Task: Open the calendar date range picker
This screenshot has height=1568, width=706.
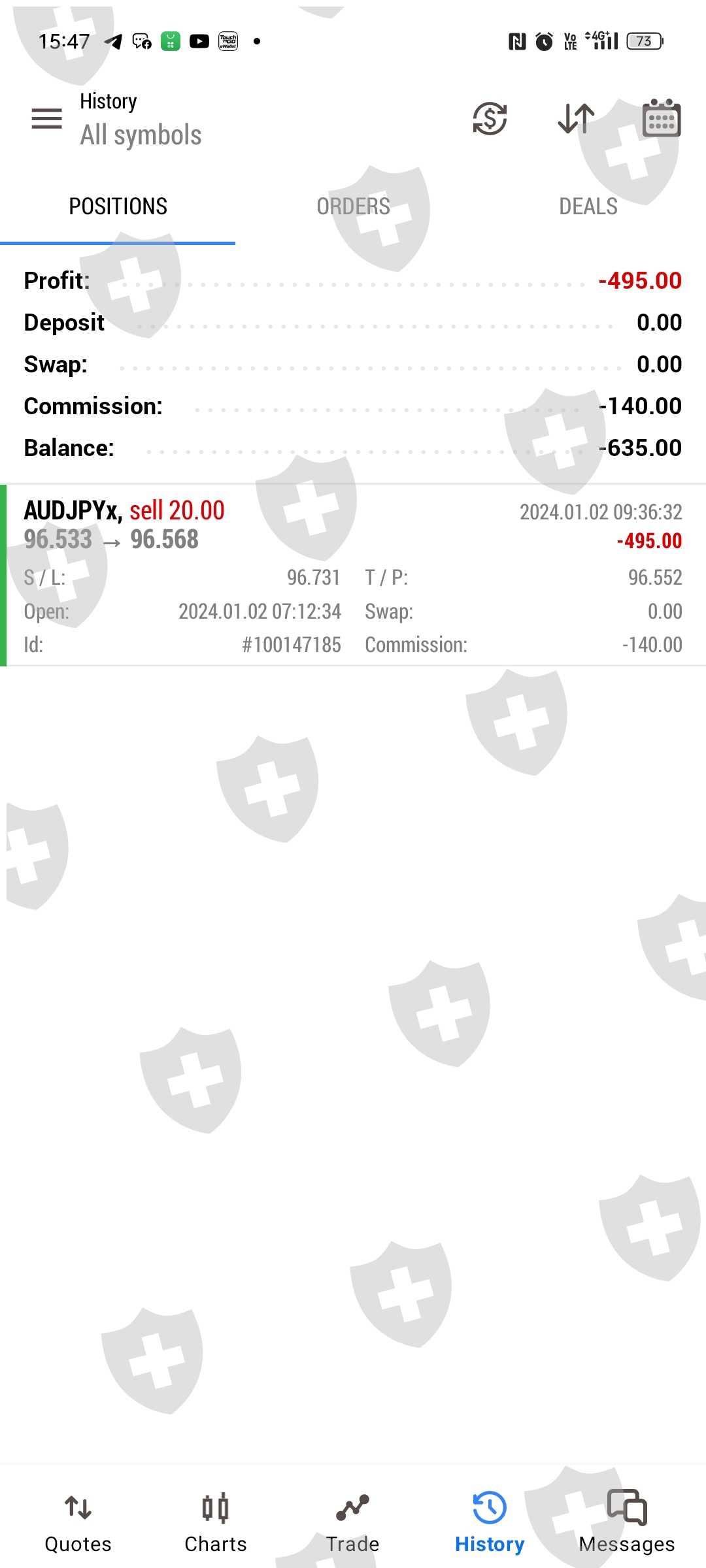Action: pyautogui.click(x=661, y=119)
